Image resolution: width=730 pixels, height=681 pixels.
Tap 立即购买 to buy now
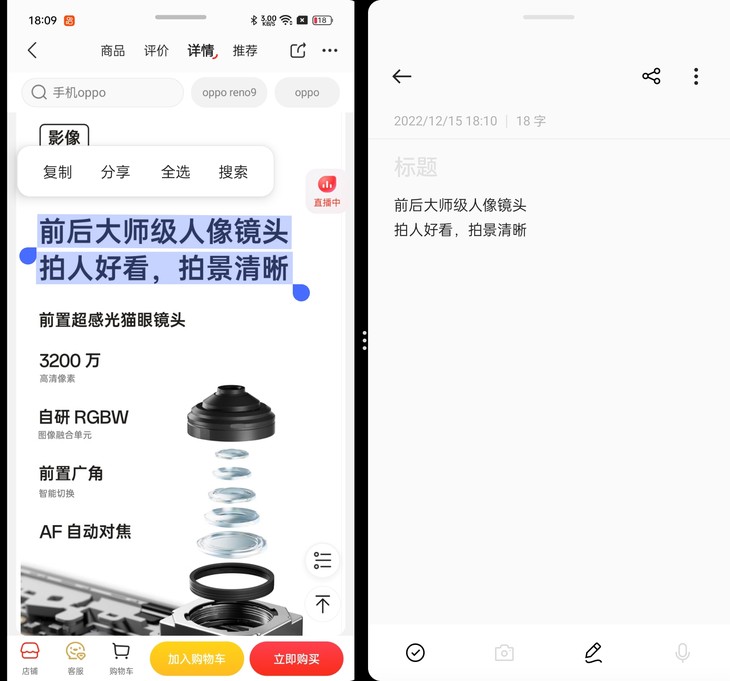296,659
